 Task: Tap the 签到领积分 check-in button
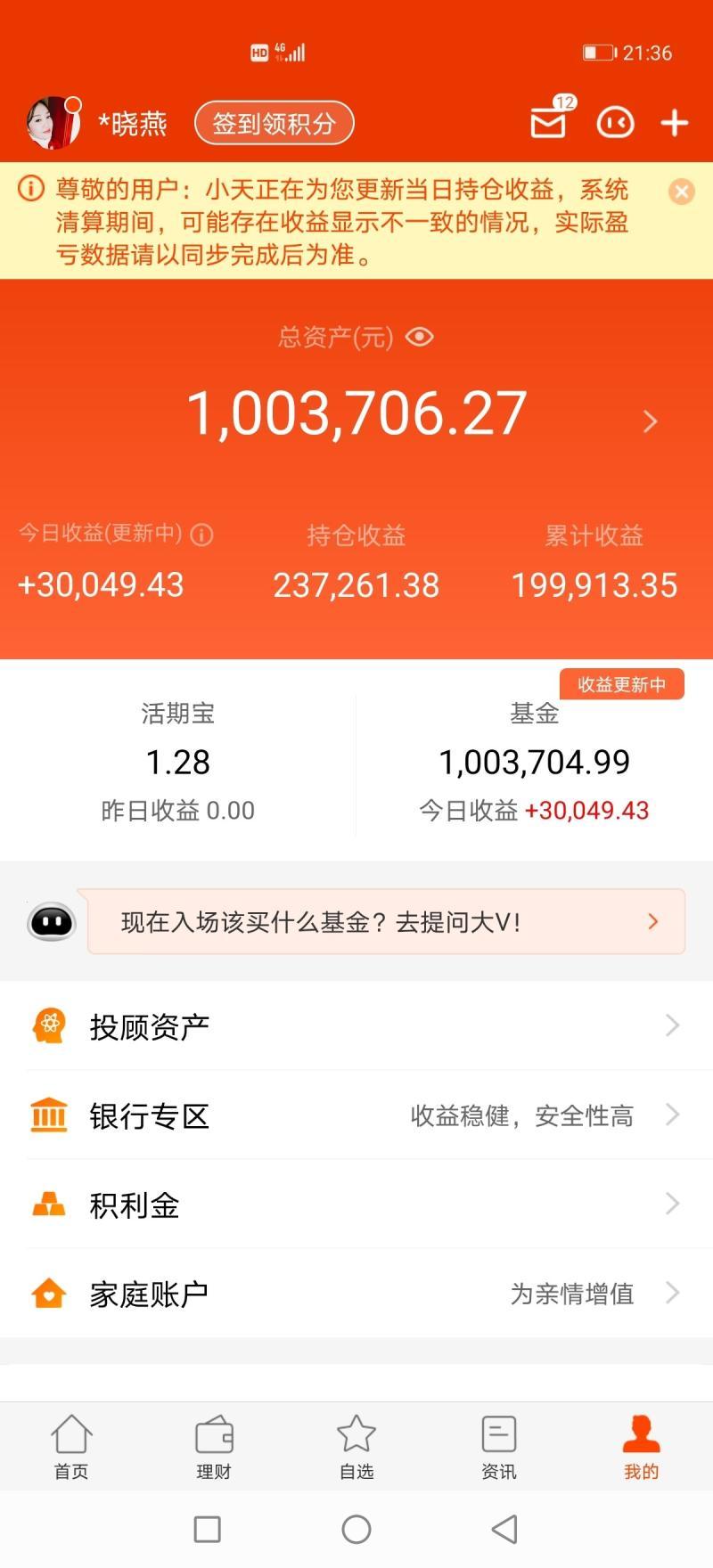pos(274,123)
